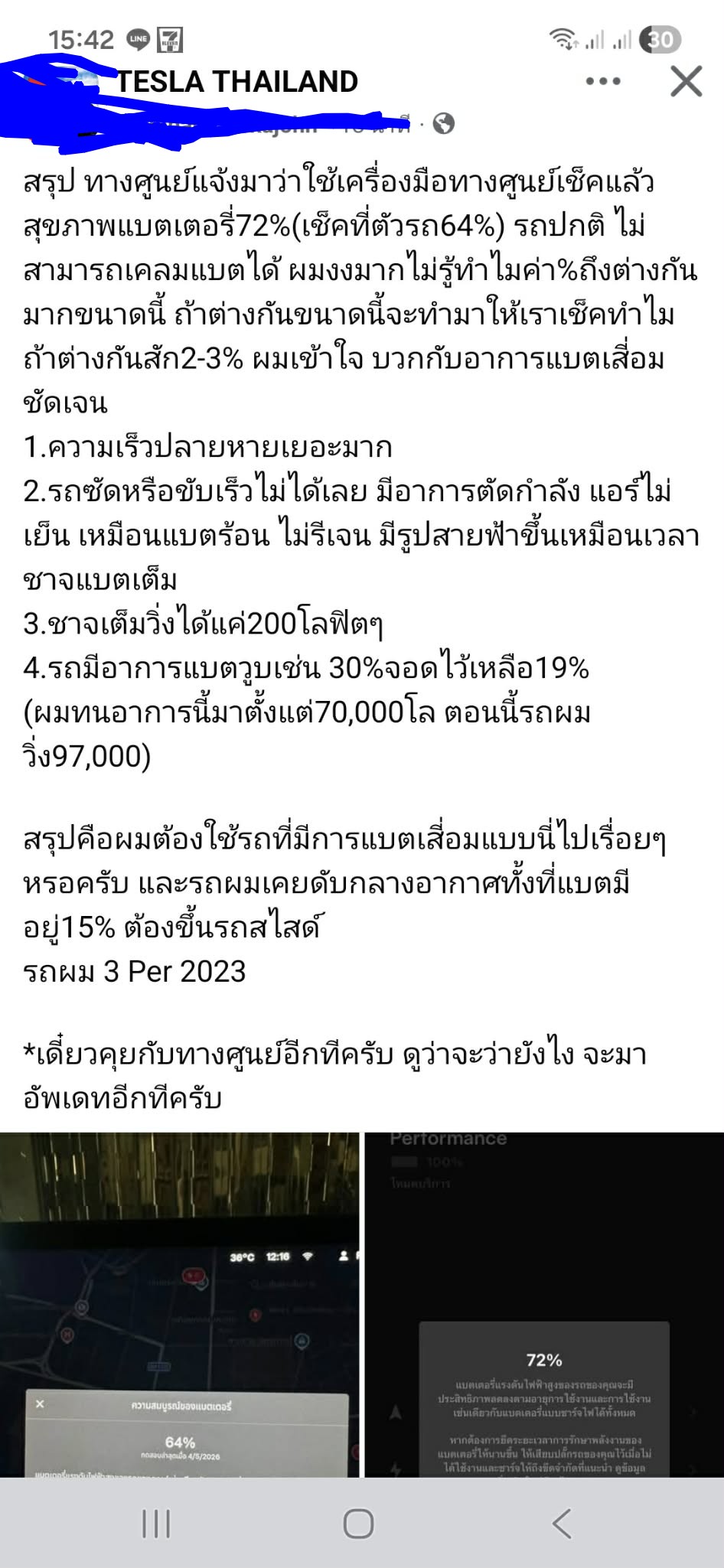Image resolution: width=724 pixels, height=1568 pixels.
Task: Go back using the system back button
Action: tap(563, 1524)
